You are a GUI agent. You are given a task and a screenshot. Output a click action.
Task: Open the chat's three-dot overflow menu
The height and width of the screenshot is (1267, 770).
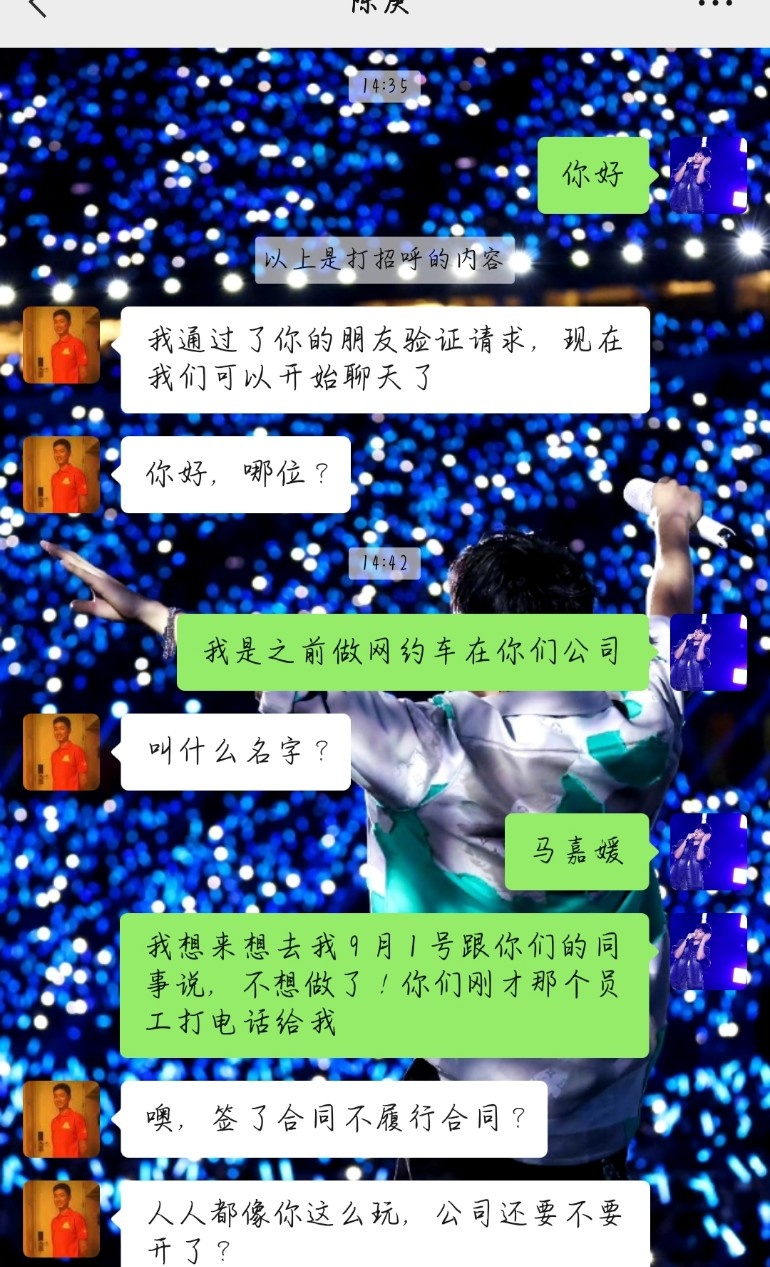(714, 5)
